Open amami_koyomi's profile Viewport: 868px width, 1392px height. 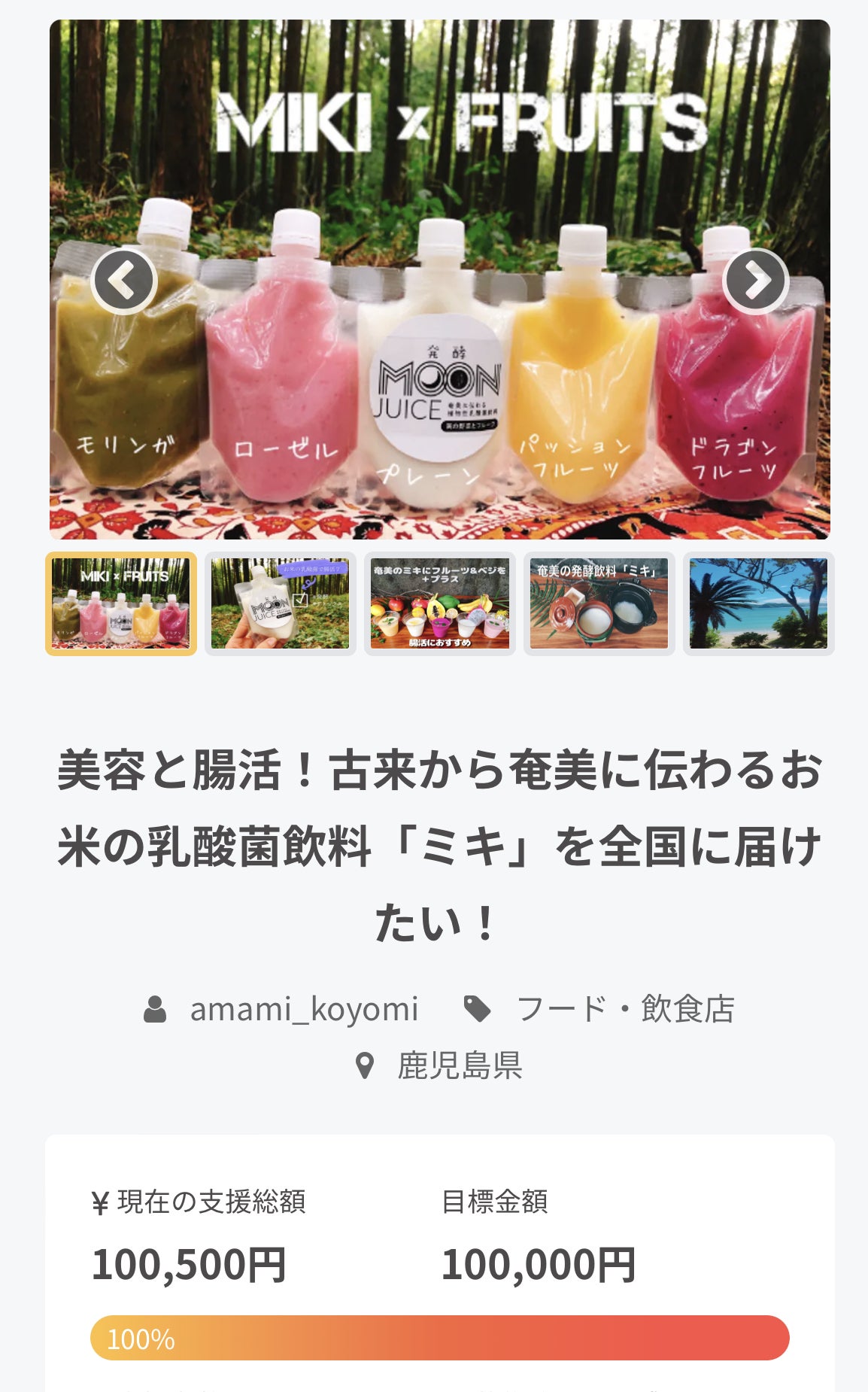pyautogui.click(x=303, y=1009)
